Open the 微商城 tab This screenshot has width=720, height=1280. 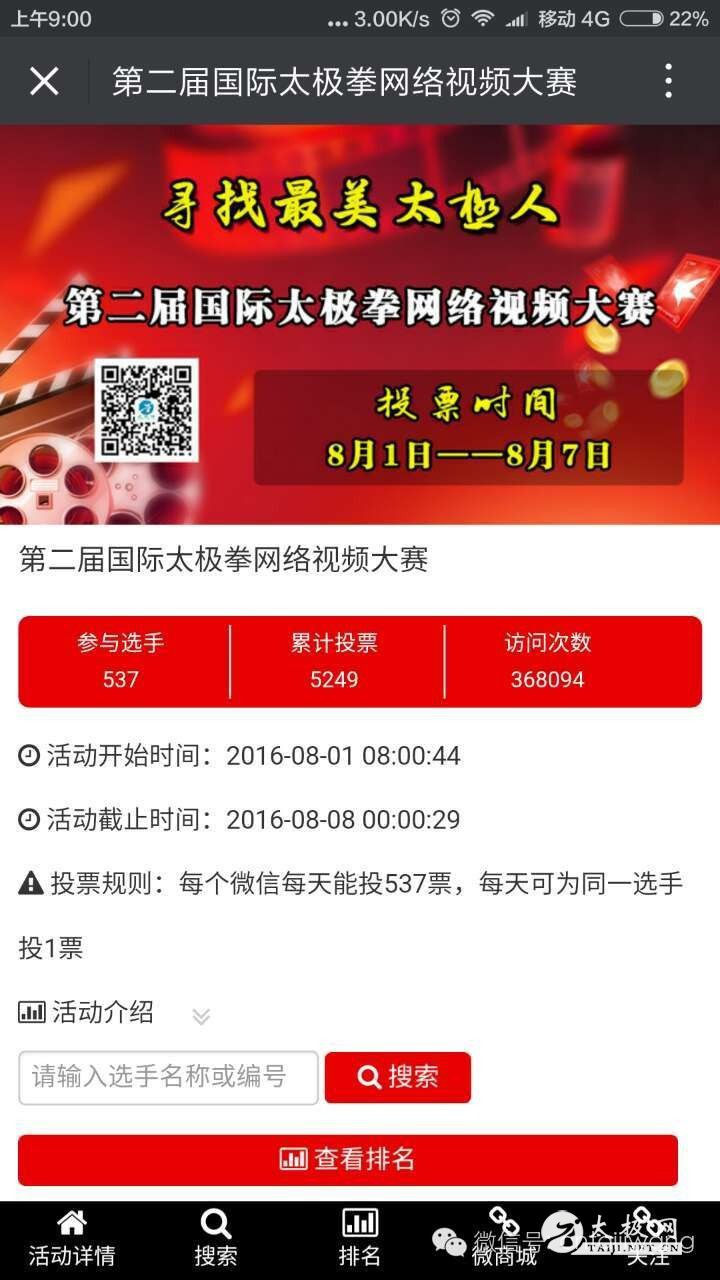tap(504, 1239)
